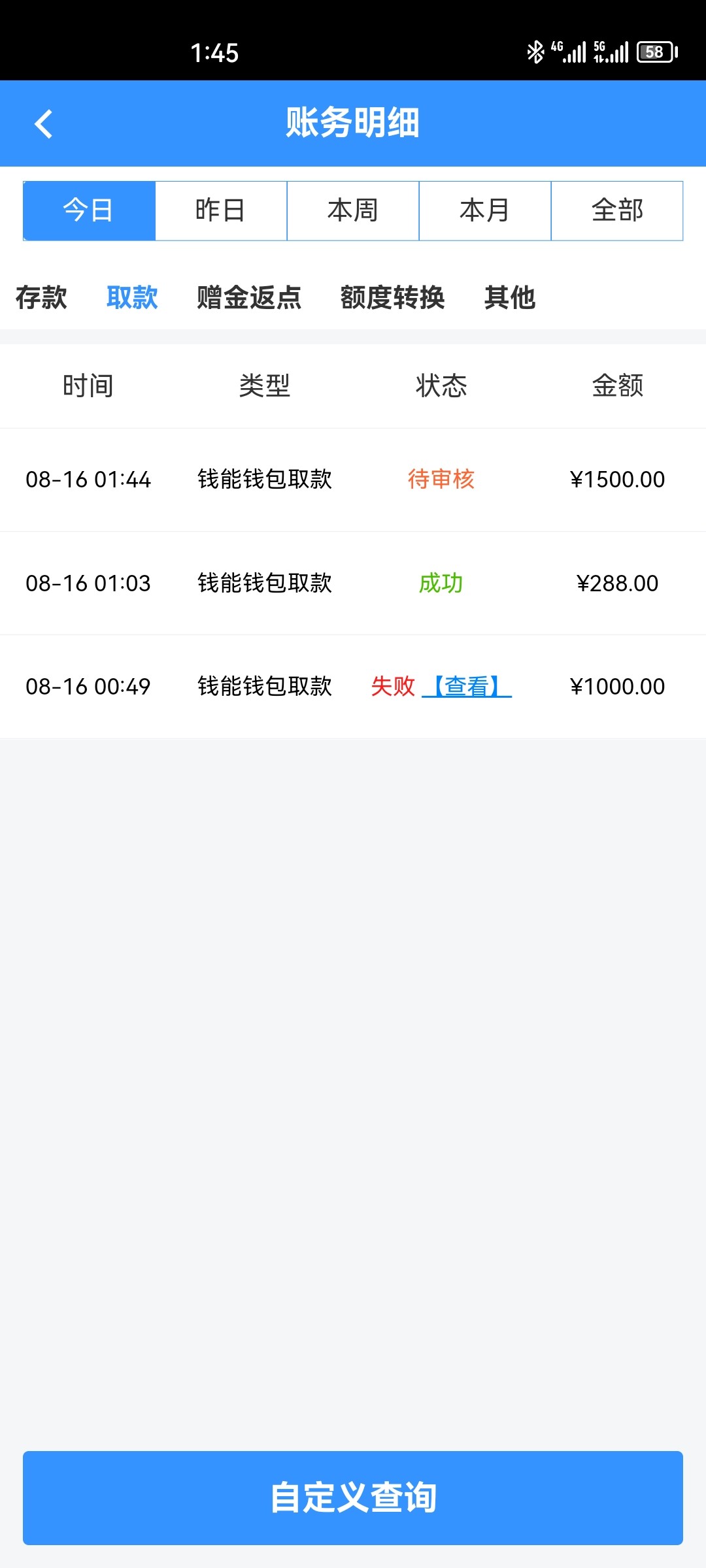Screen dimensions: 706x1568
Task: Select the 取款 category filter
Action: (132, 298)
